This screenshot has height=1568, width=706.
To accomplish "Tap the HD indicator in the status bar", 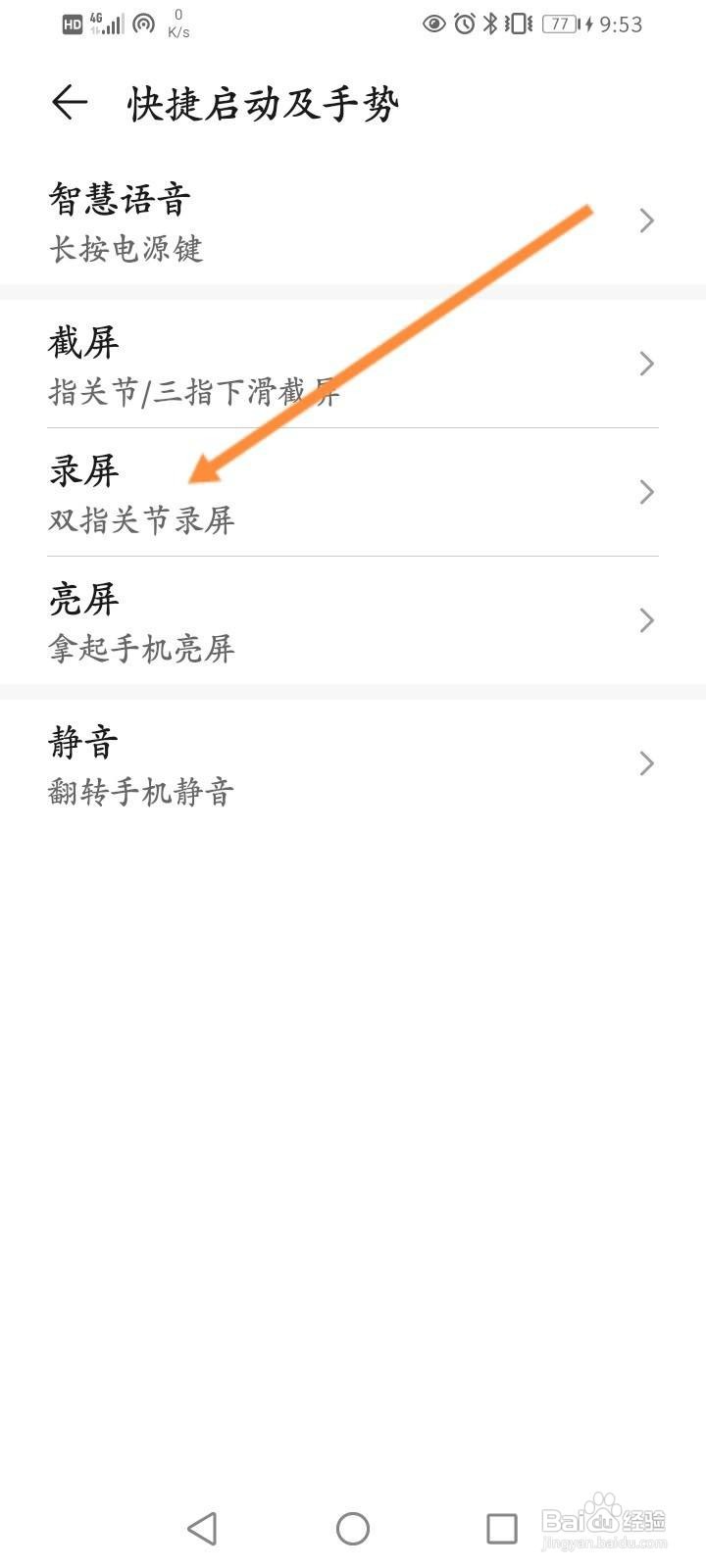I will tap(71, 23).
